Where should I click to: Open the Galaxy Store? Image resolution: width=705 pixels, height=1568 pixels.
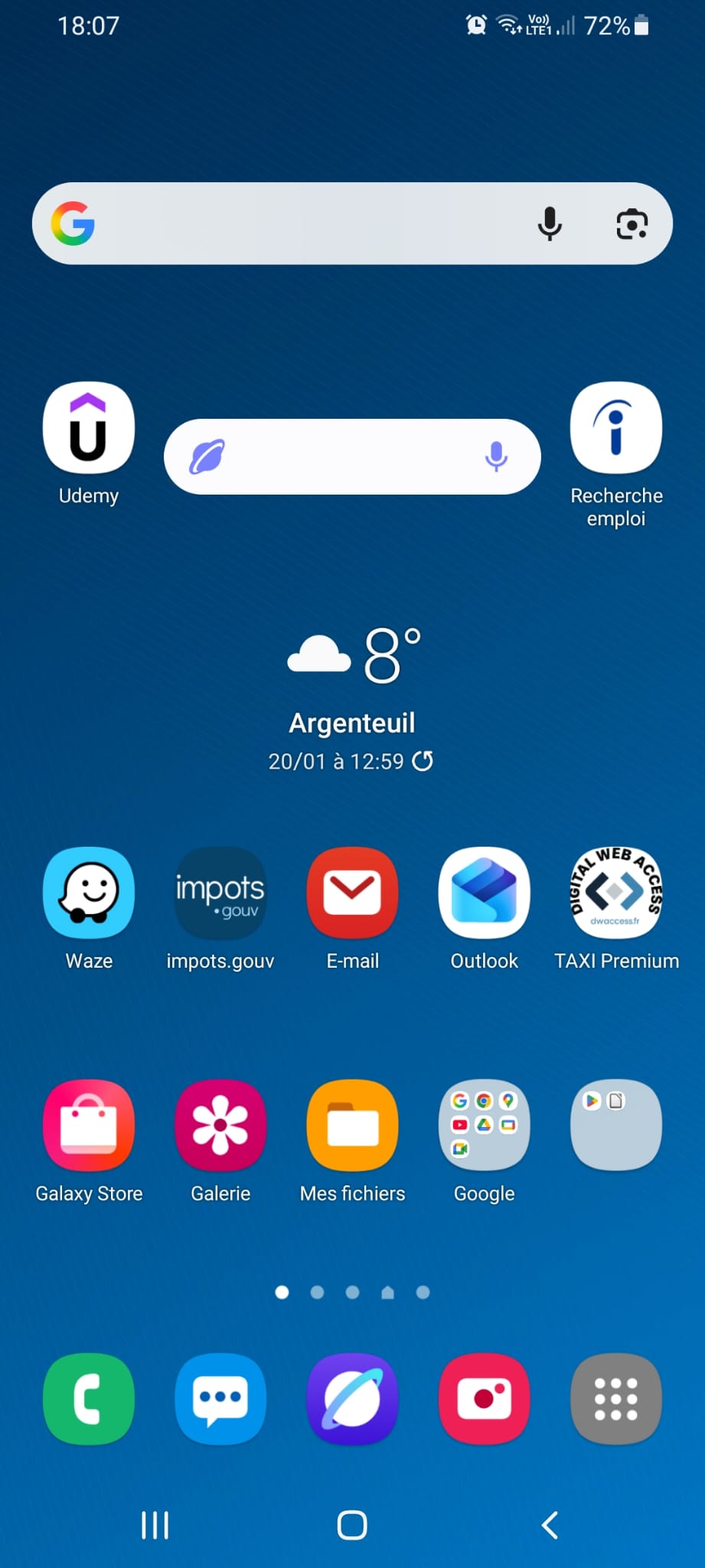88,1125
